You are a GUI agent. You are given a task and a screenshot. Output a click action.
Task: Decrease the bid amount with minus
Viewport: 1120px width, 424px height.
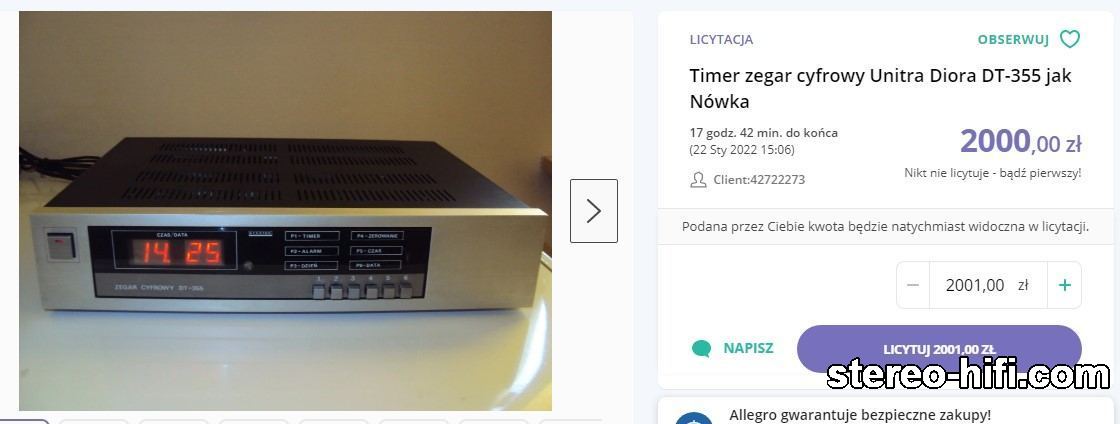(x=912, y=285)
